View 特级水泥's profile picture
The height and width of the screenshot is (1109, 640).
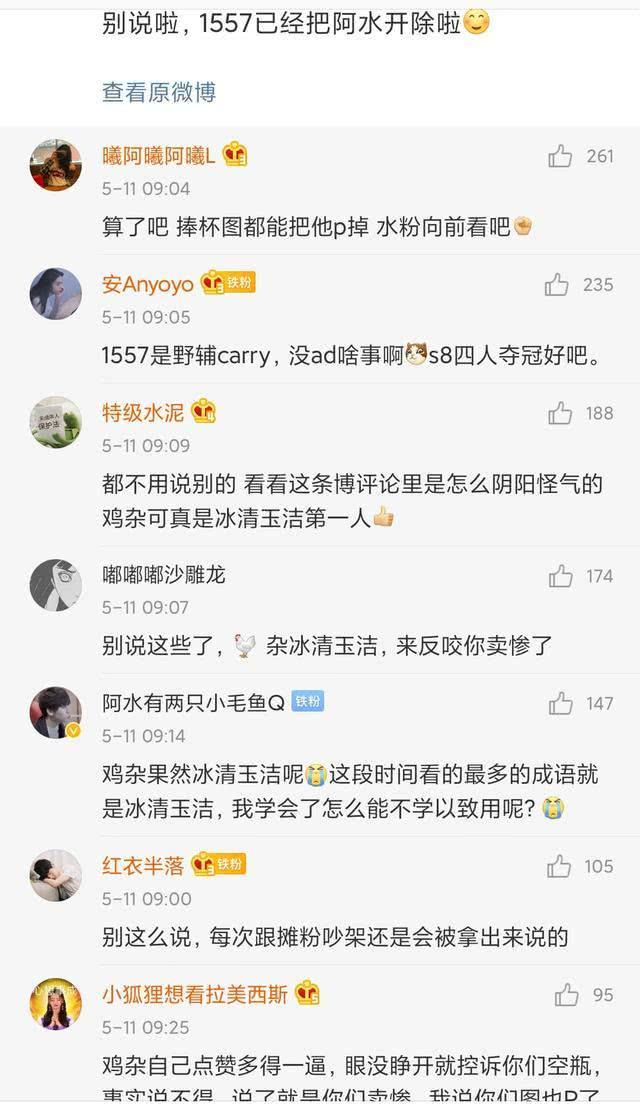point(55,423)
